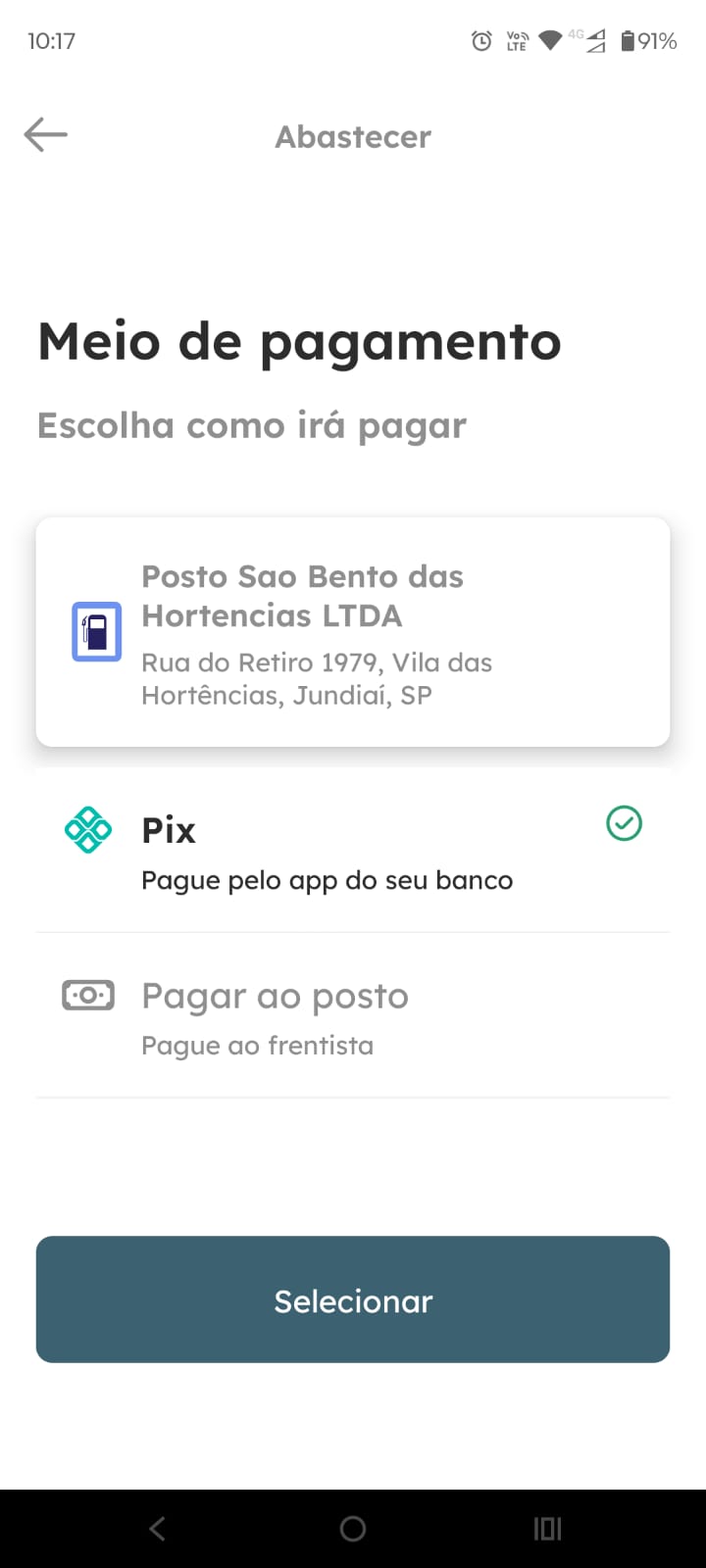This screenshot has width=706, height=1568.
Task: Tap the battery indicator showing 91%
Action: click(647, 41)
